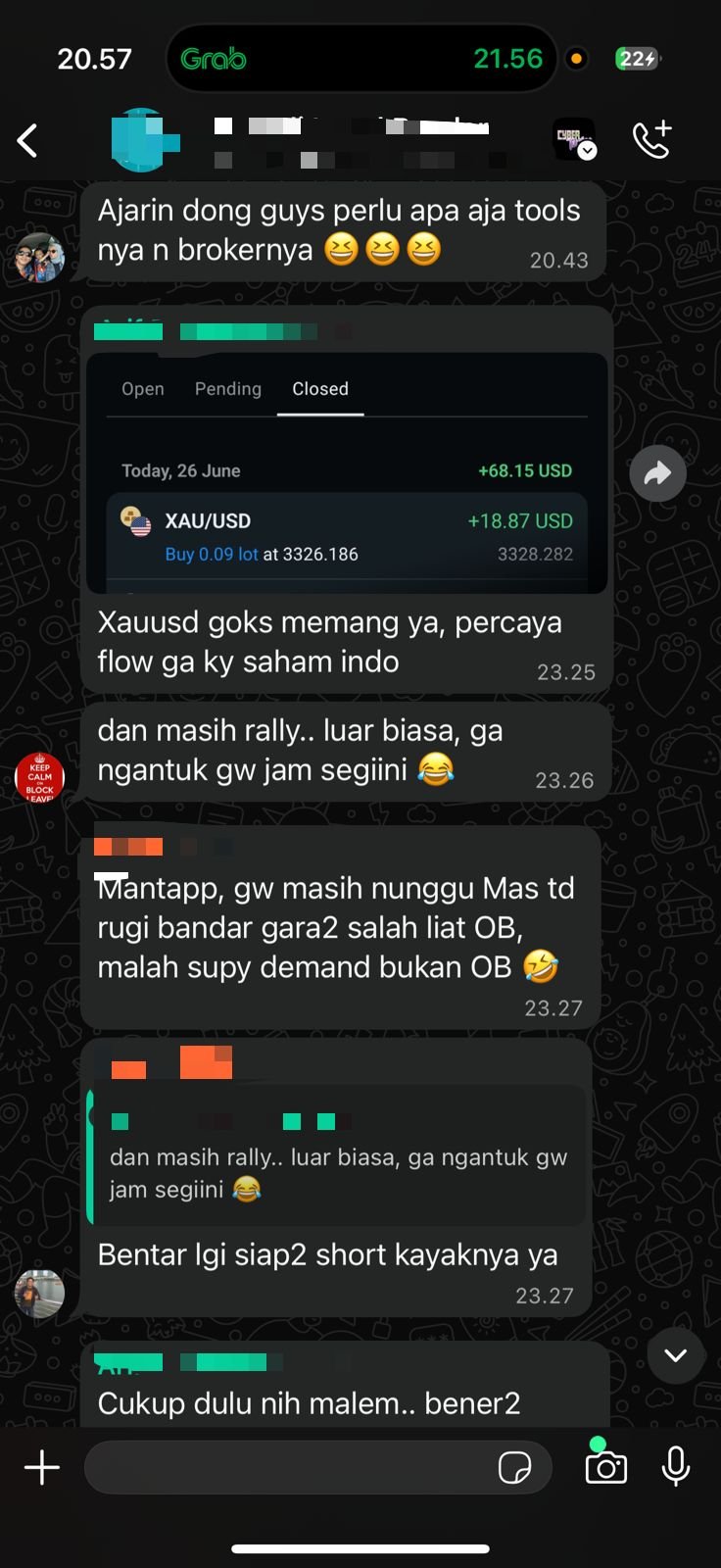This screenshot has width=721, height=1568.
Task: Open the camera to send a photo
Action: (605, 1465)
